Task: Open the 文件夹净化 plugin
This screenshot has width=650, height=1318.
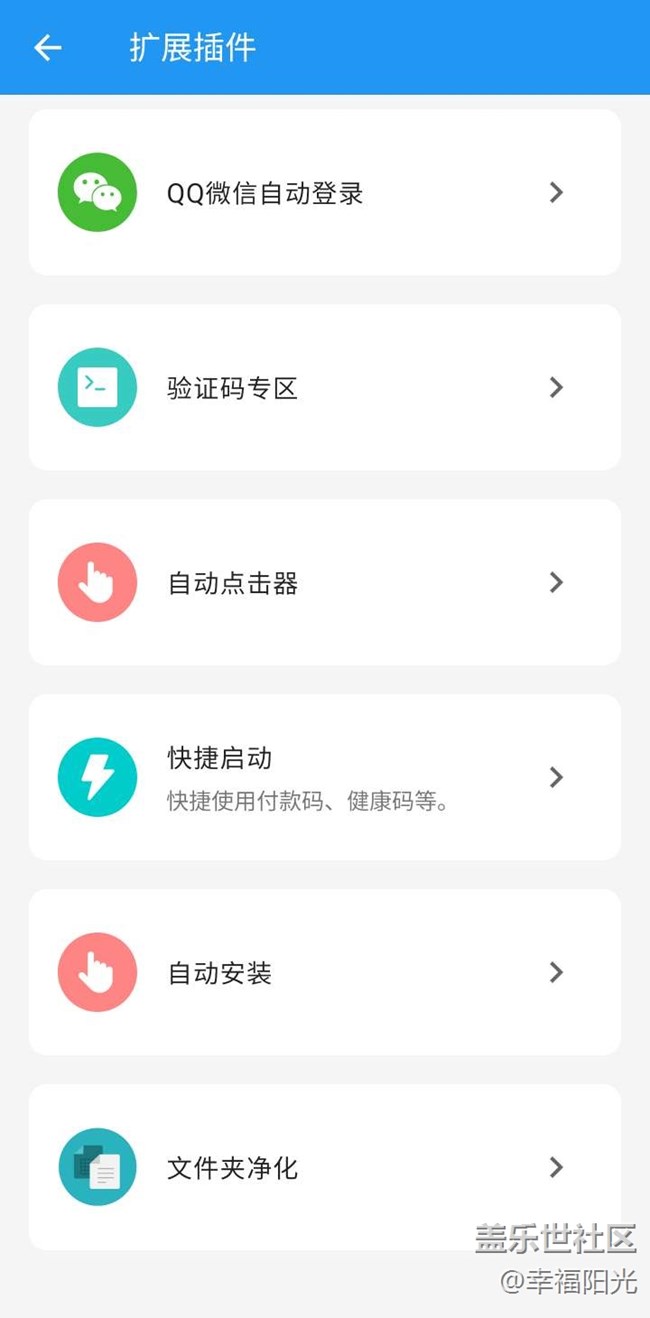Action: 324,1167
